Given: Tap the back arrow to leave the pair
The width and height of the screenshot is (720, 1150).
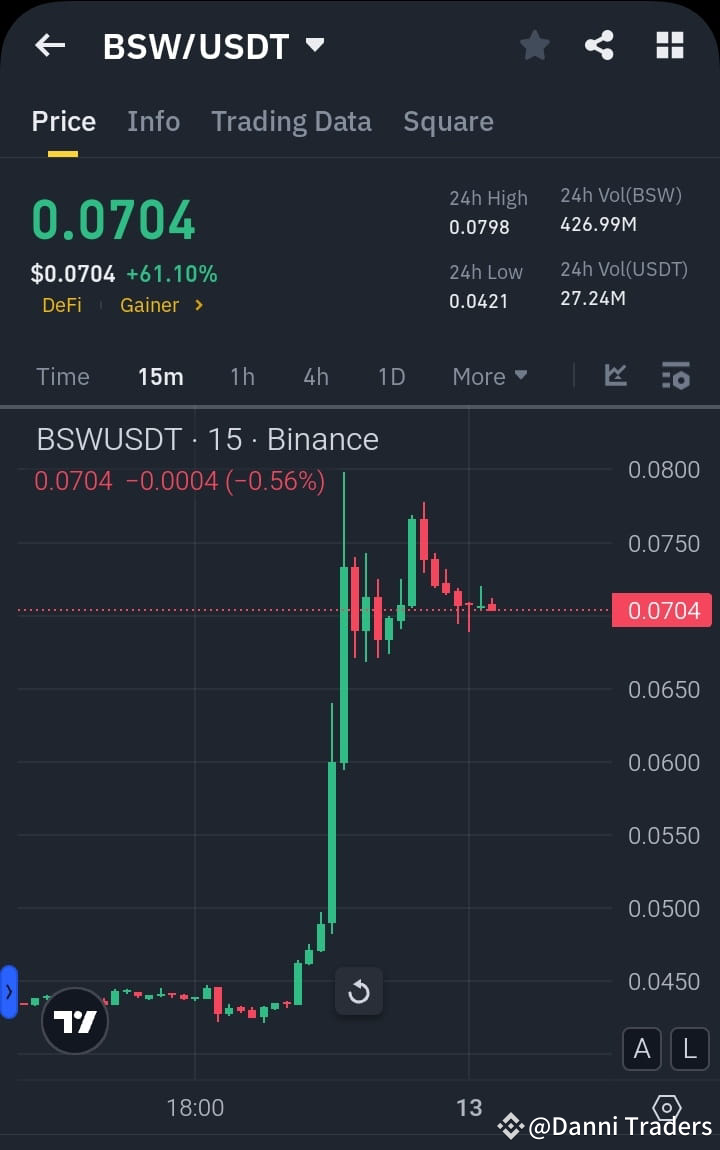Looking at the screenshot, I should tap(49, 45).
